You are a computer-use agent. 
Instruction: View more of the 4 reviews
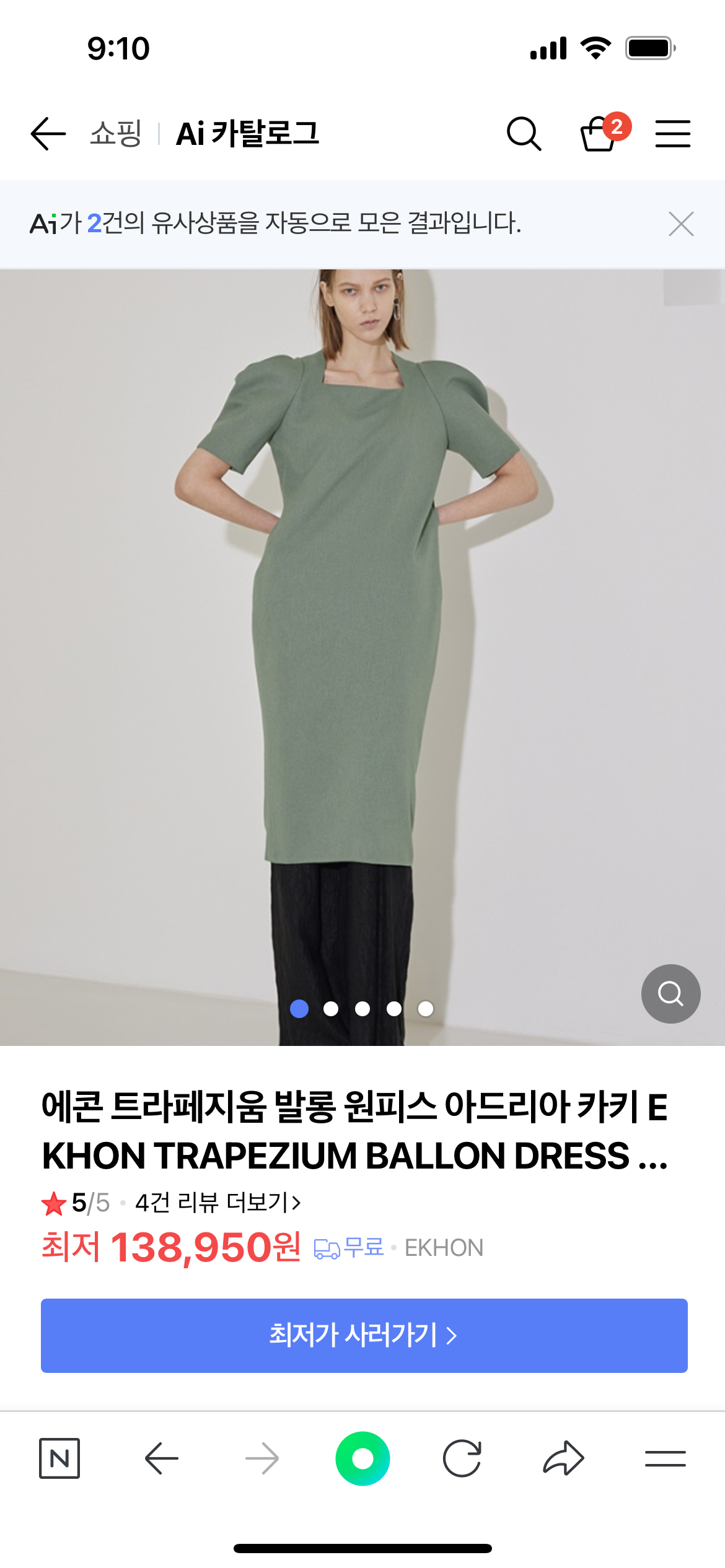click(218, 1203)
